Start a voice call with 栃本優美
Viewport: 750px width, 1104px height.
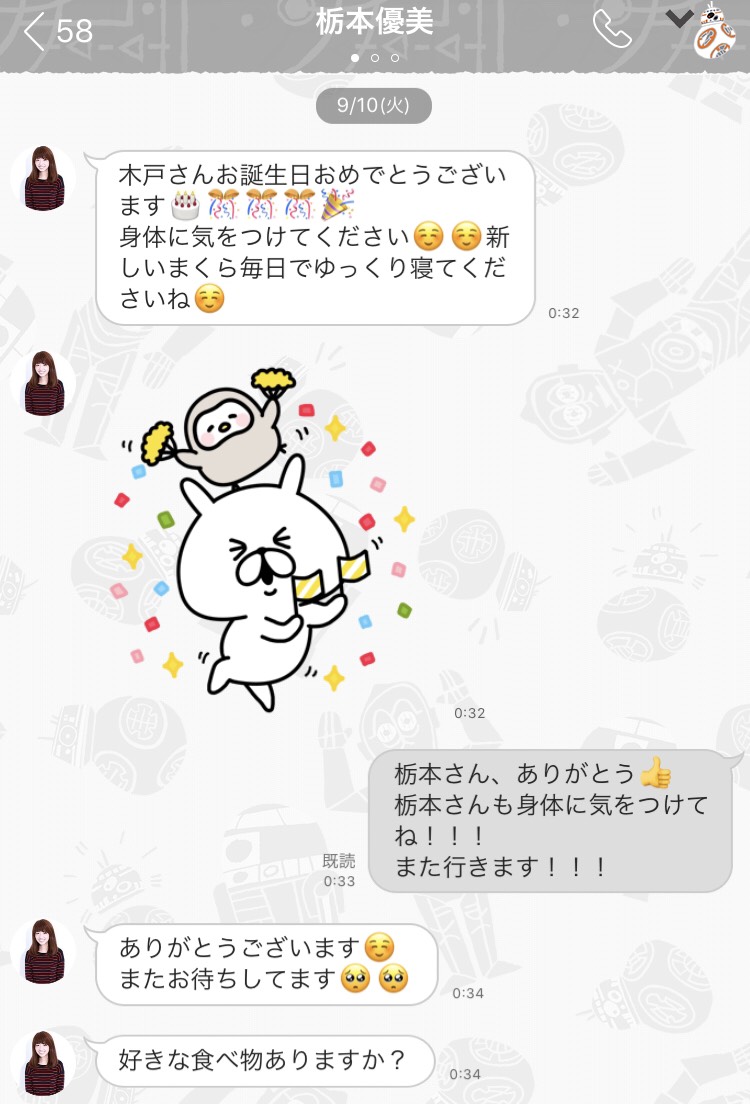[611, 30]
